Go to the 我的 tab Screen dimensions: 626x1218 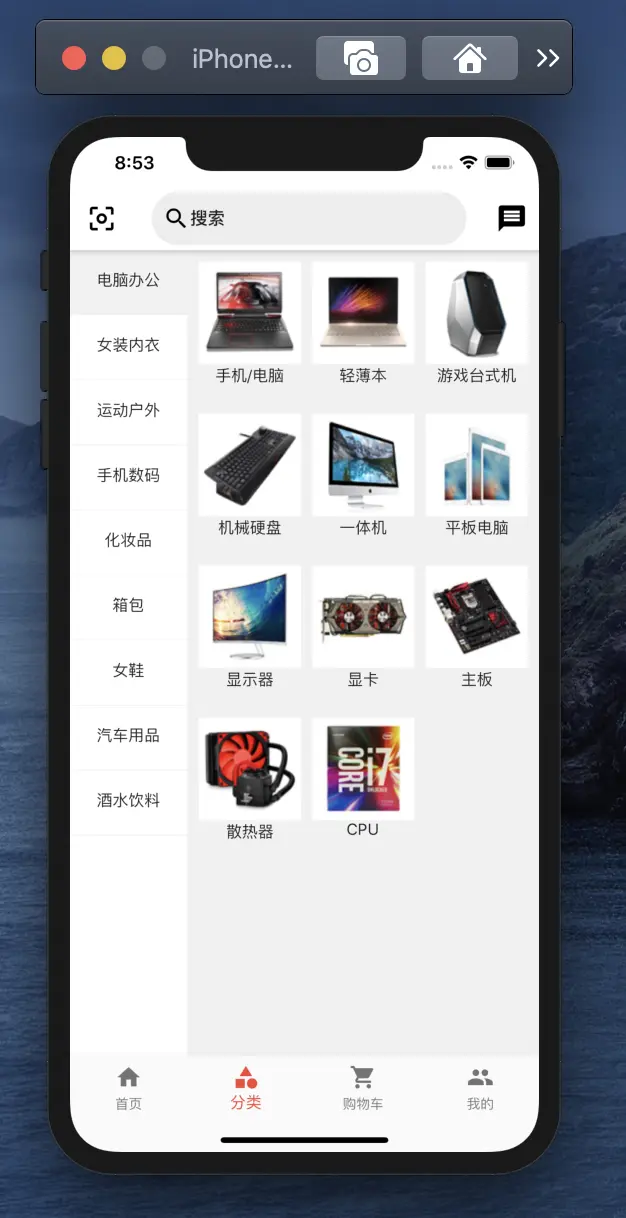[x=480, y=1088]
